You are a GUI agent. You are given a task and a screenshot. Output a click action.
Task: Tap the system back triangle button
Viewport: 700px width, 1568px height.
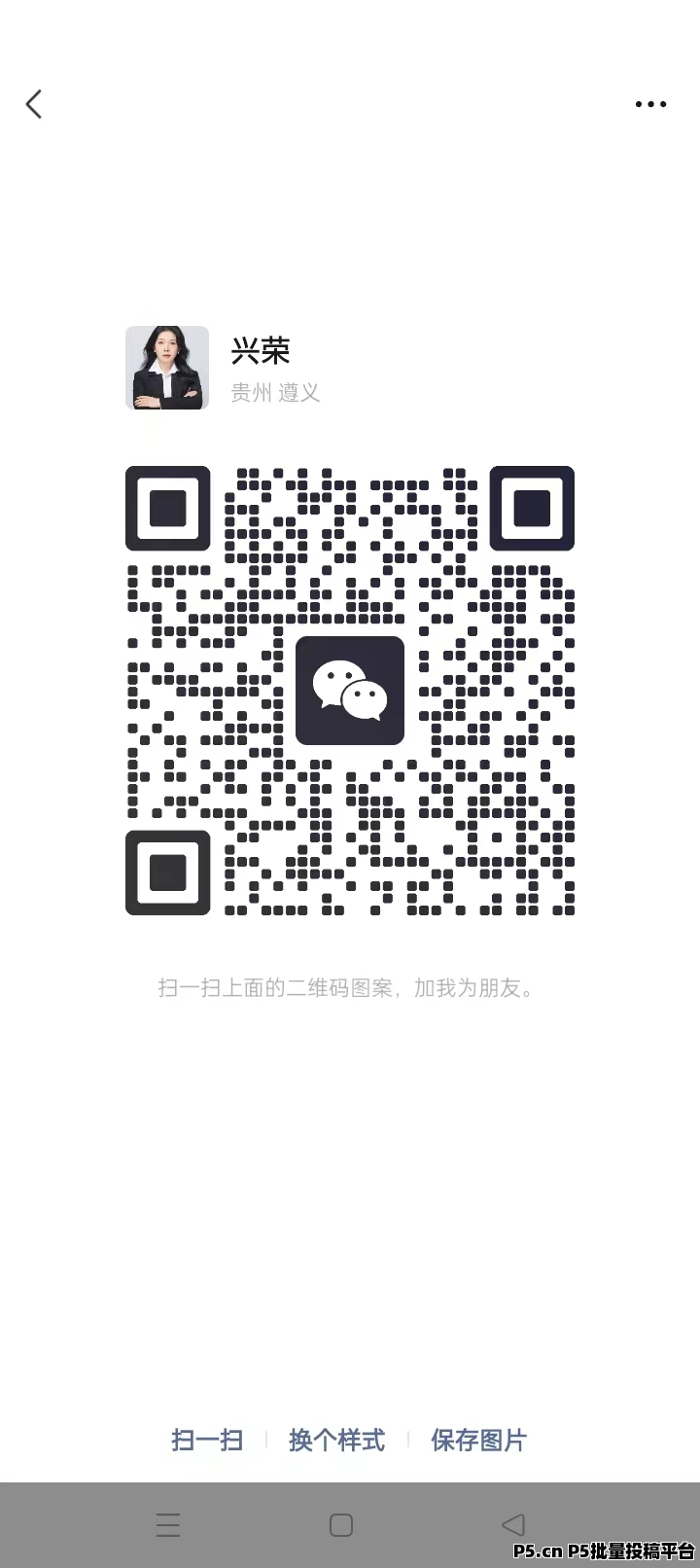click(512, 1524)
